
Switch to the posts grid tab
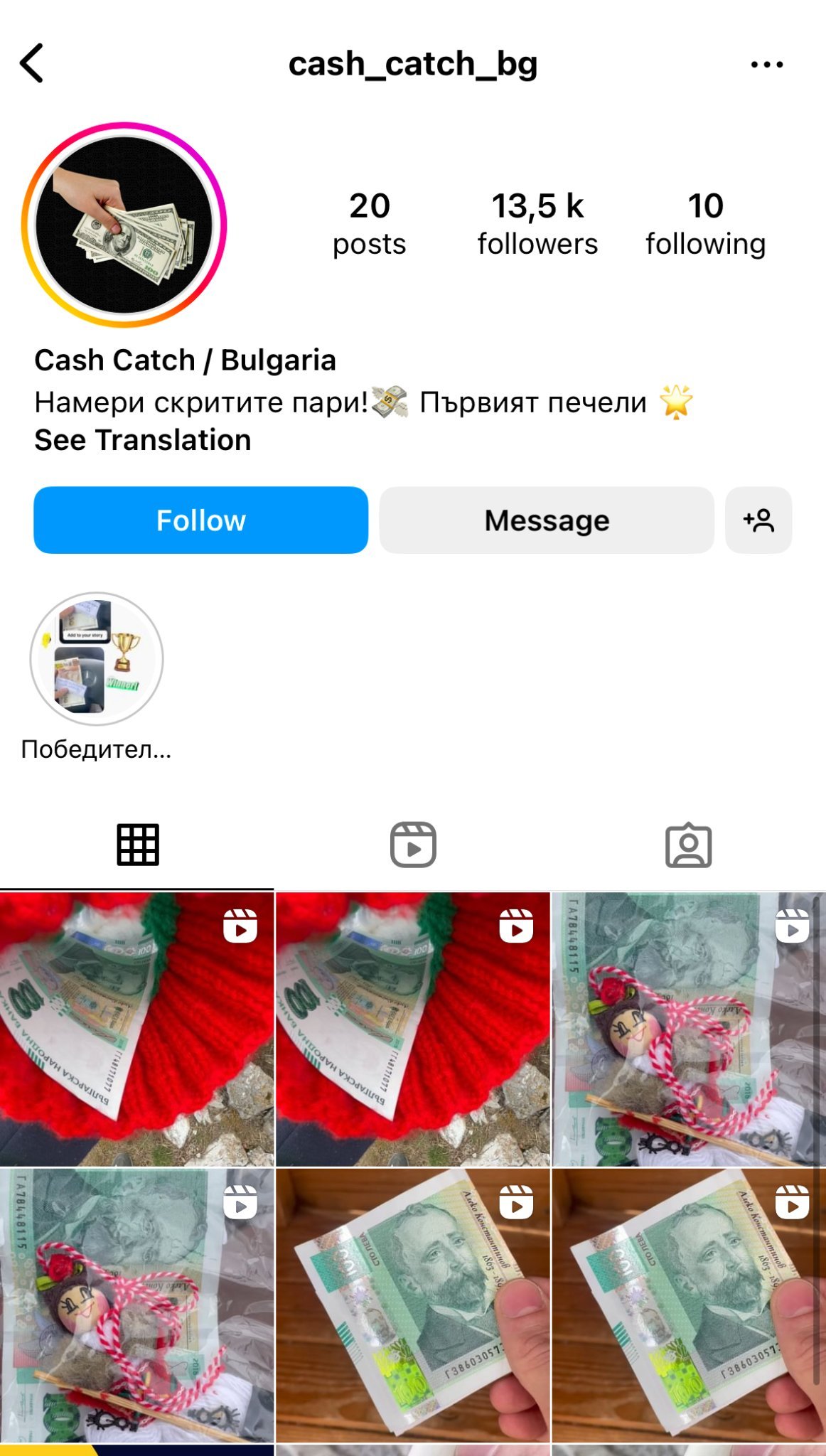(138, 845)
